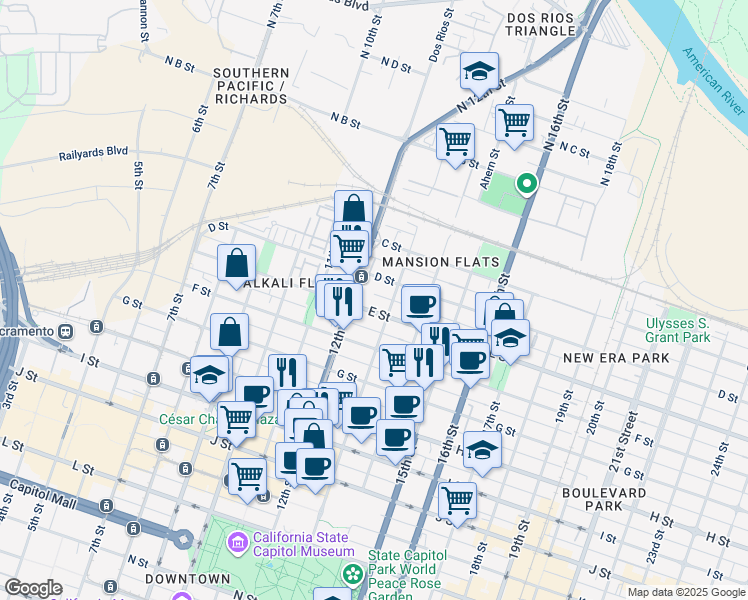Open the coffee cup marker below Mansion Flats
The width and height of the screenshot is (748, 600).
[x=421, y=304]
